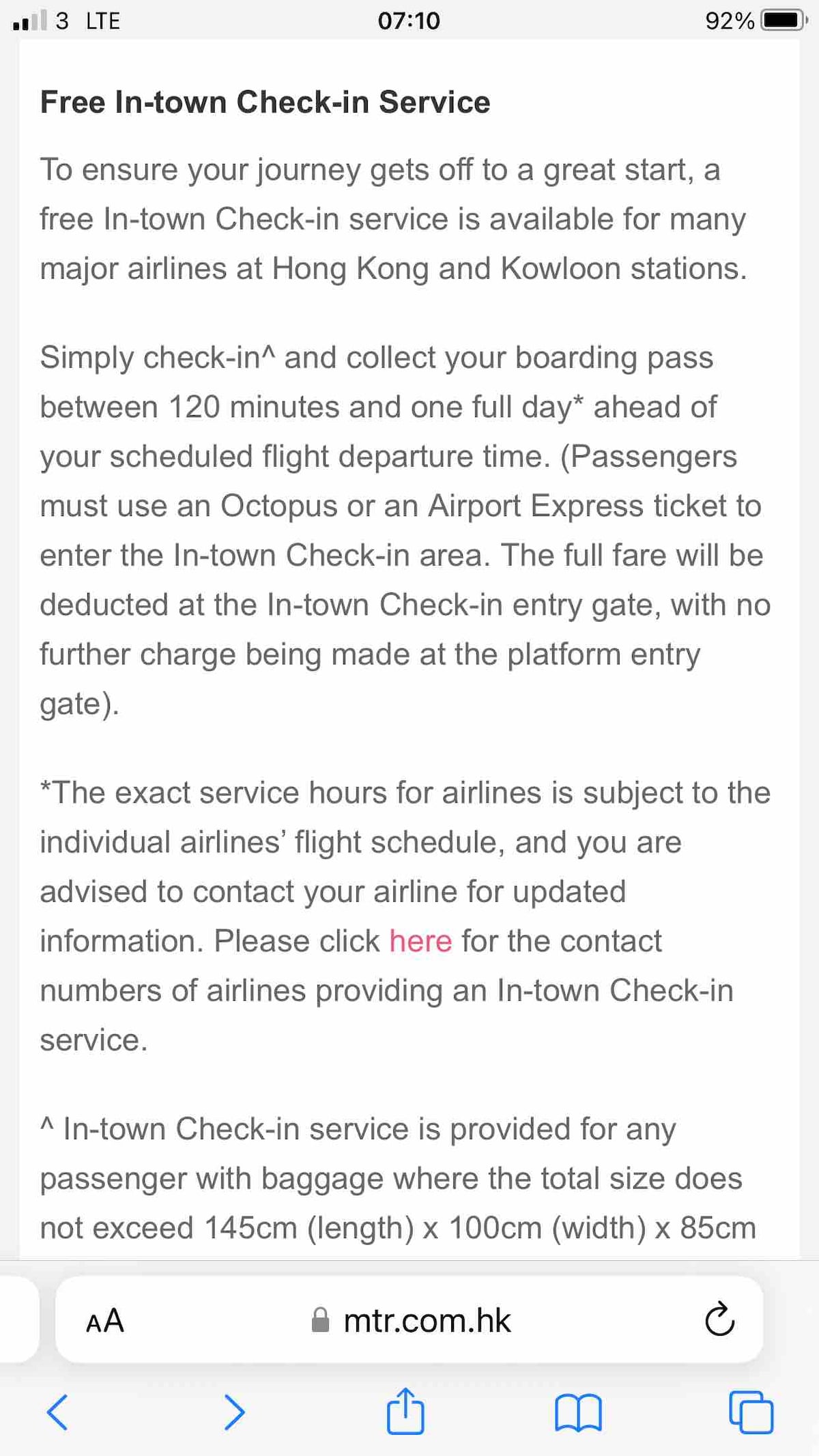This screenshot has width=819, height=1456.
Task: Tap the mtr.com.hk address bar
Action: (x=409, y=1320)
